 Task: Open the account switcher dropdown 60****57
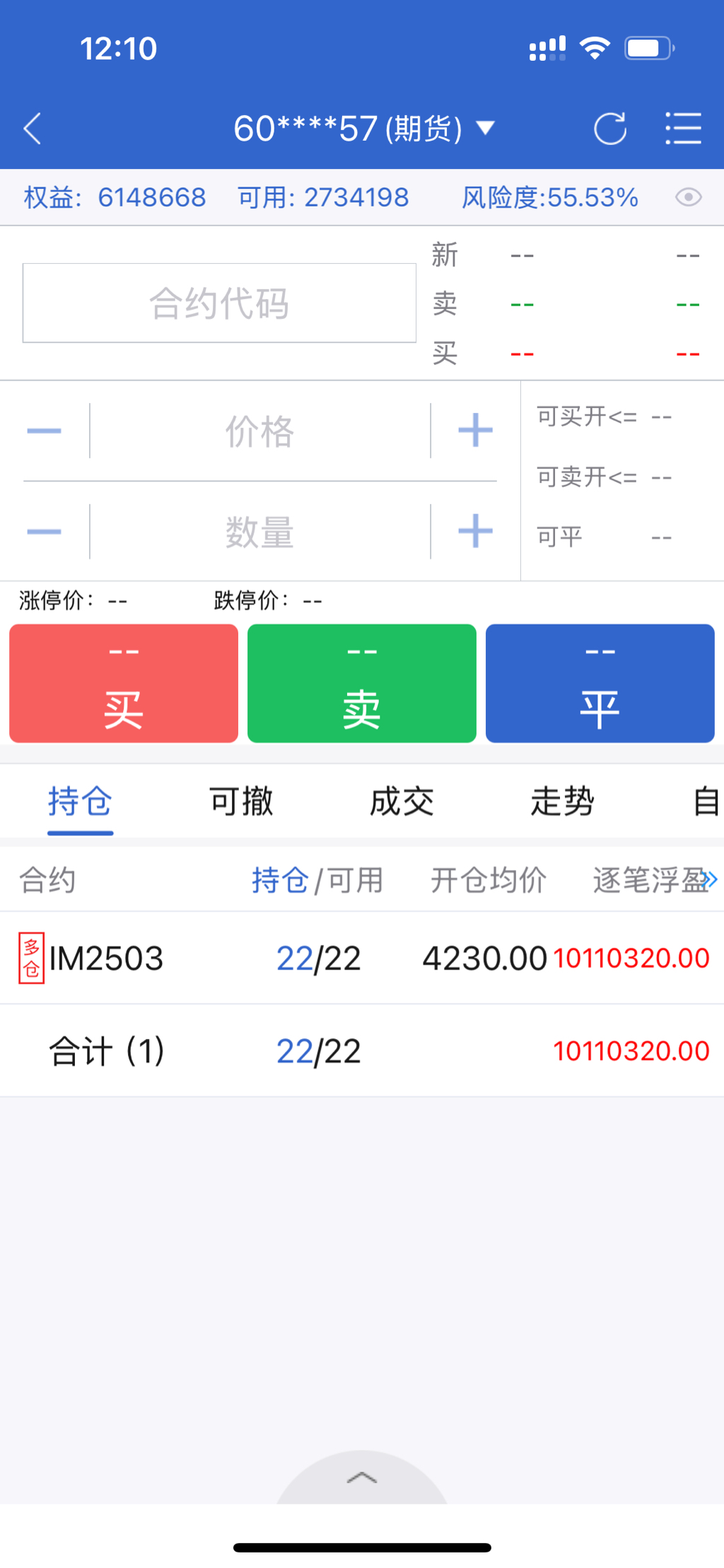(x=363, y=129)
